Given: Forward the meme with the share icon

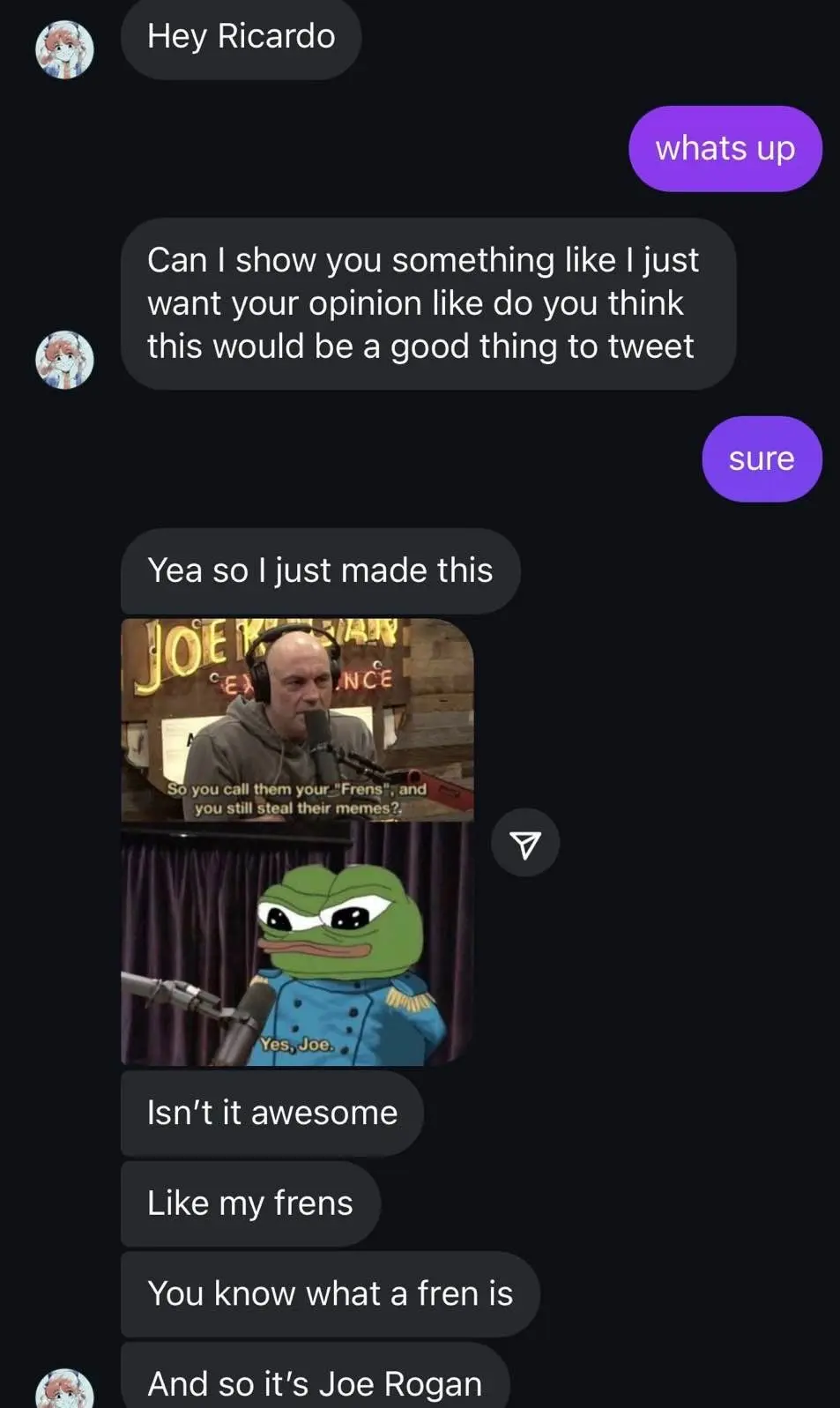Looking at the screenshot, I should tap(524, 844).
